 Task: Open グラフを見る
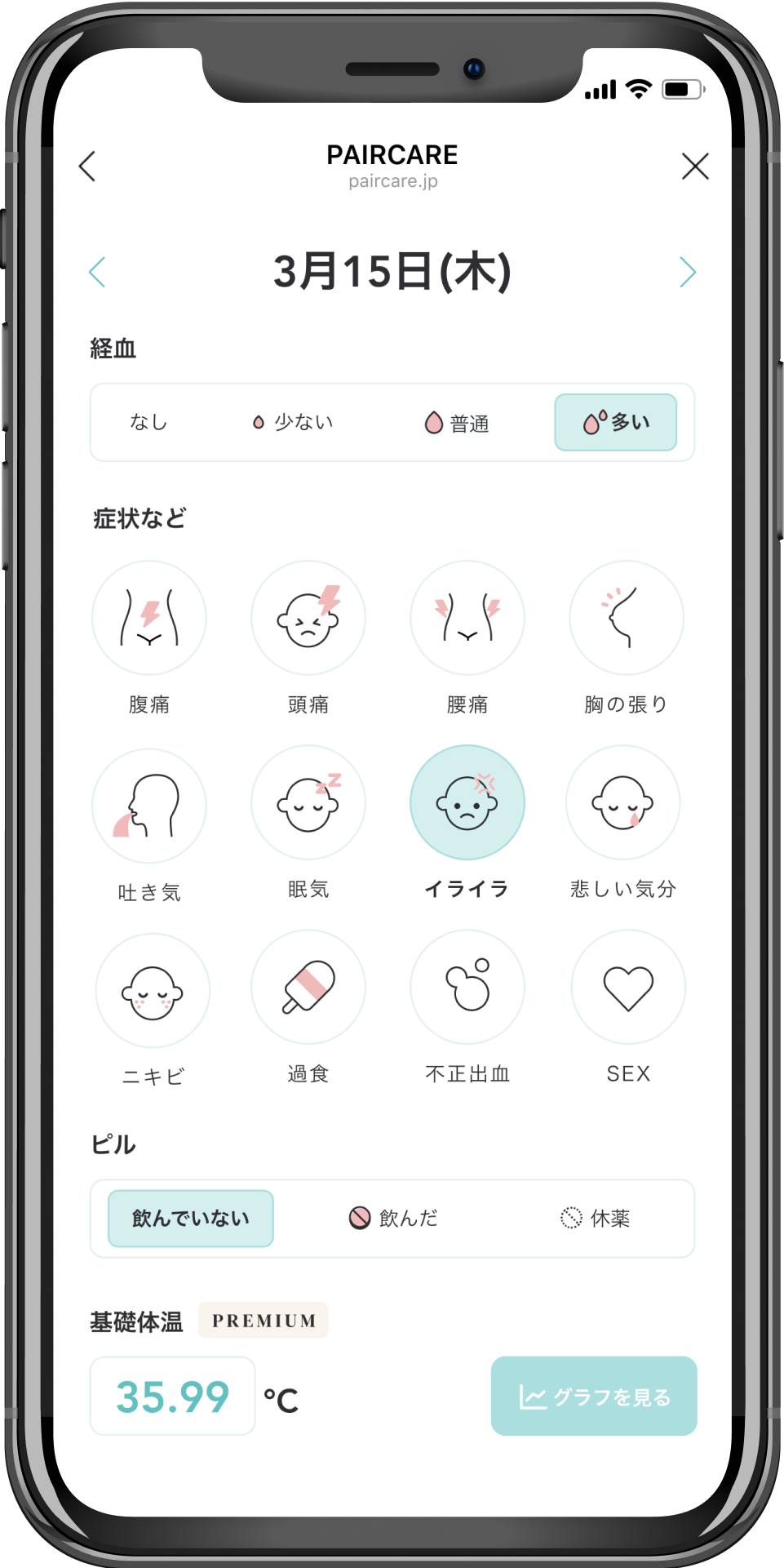pos(594,1396)
